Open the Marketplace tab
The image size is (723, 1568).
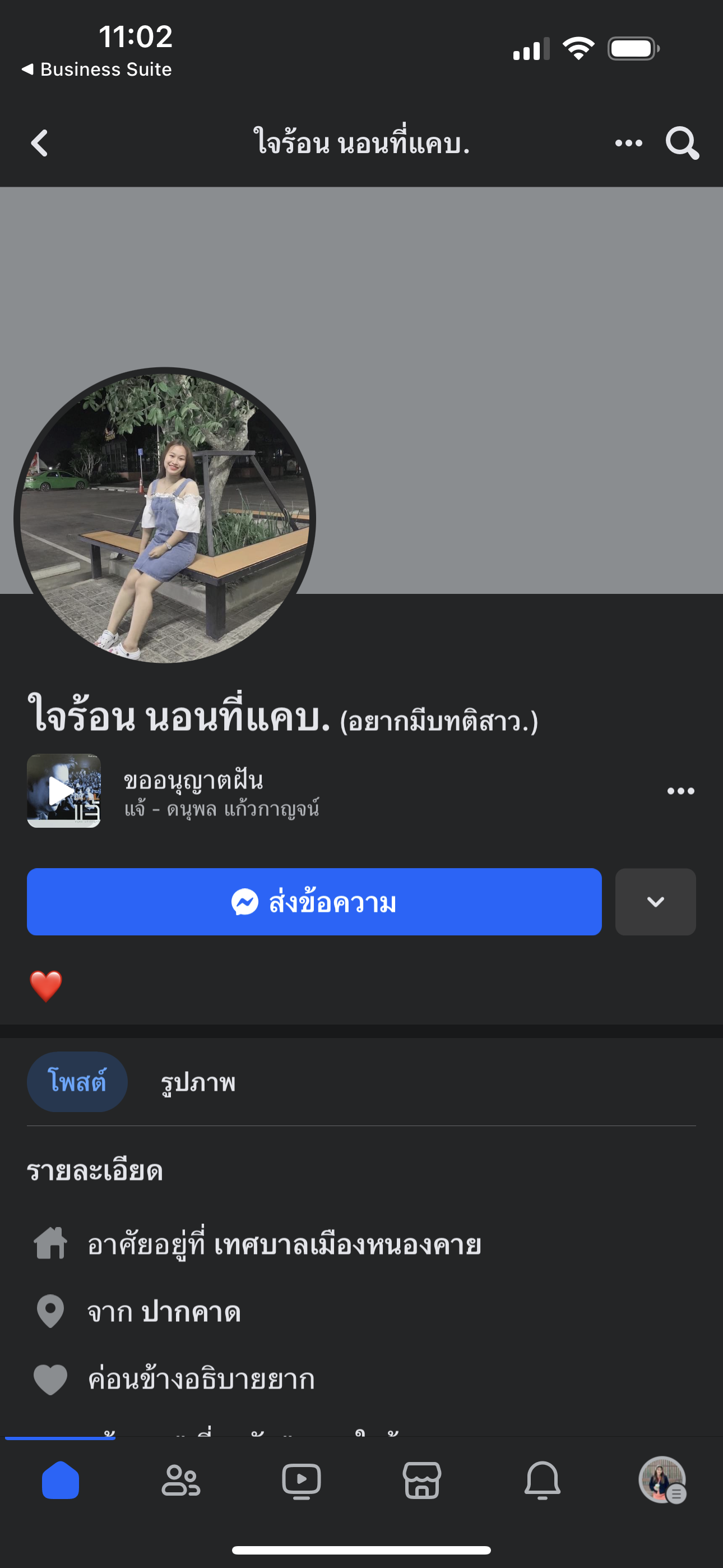(x=421, y=1480)
